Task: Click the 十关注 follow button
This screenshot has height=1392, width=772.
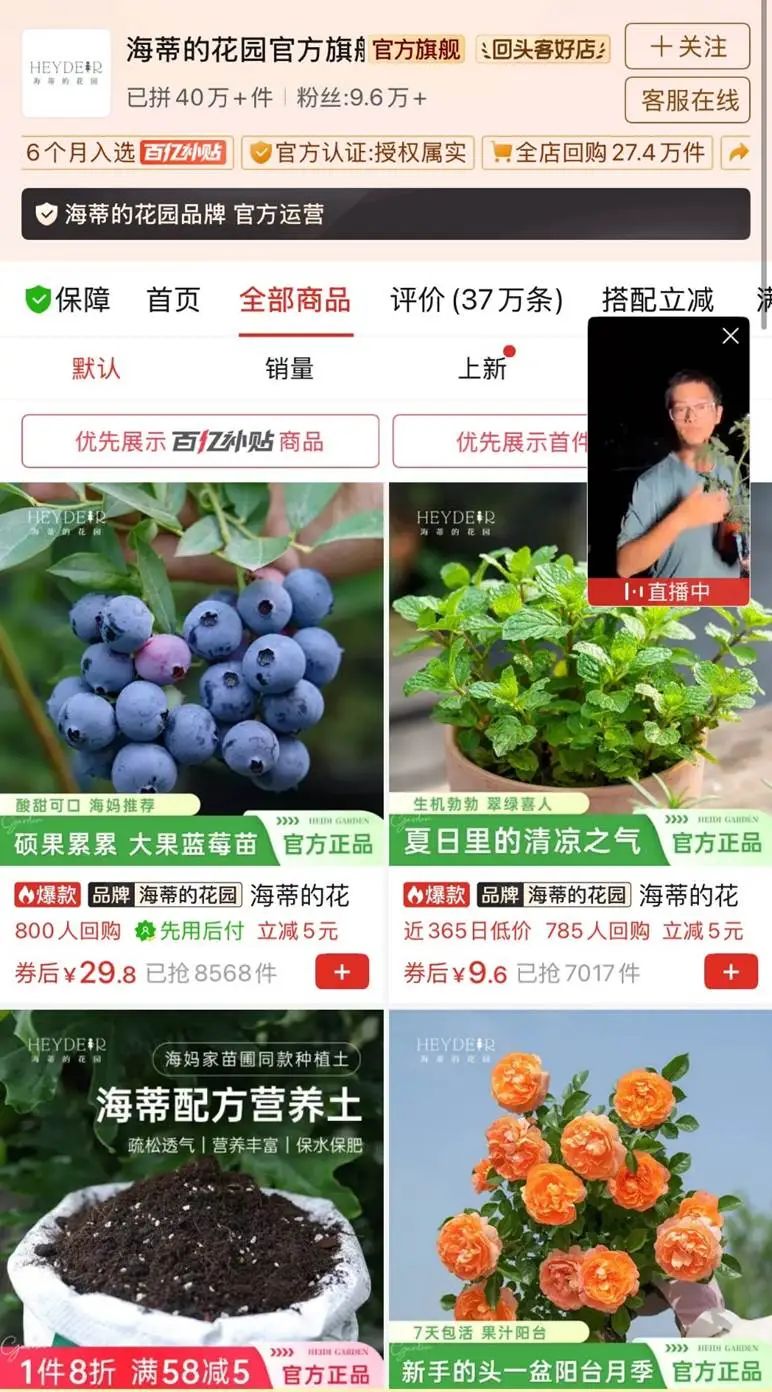Action: pyautogui.click(x=687, y=48)
